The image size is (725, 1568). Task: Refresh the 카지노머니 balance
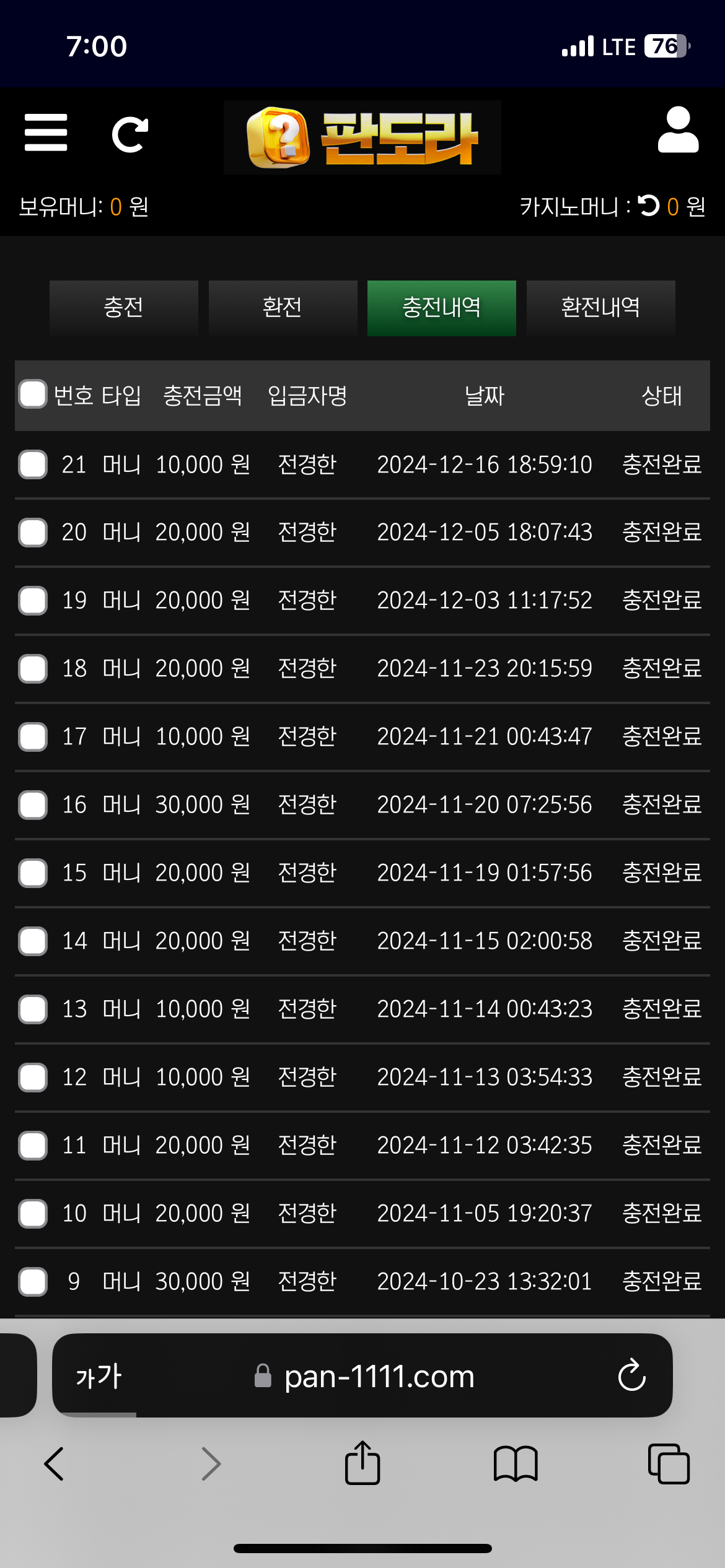[649, 206]
